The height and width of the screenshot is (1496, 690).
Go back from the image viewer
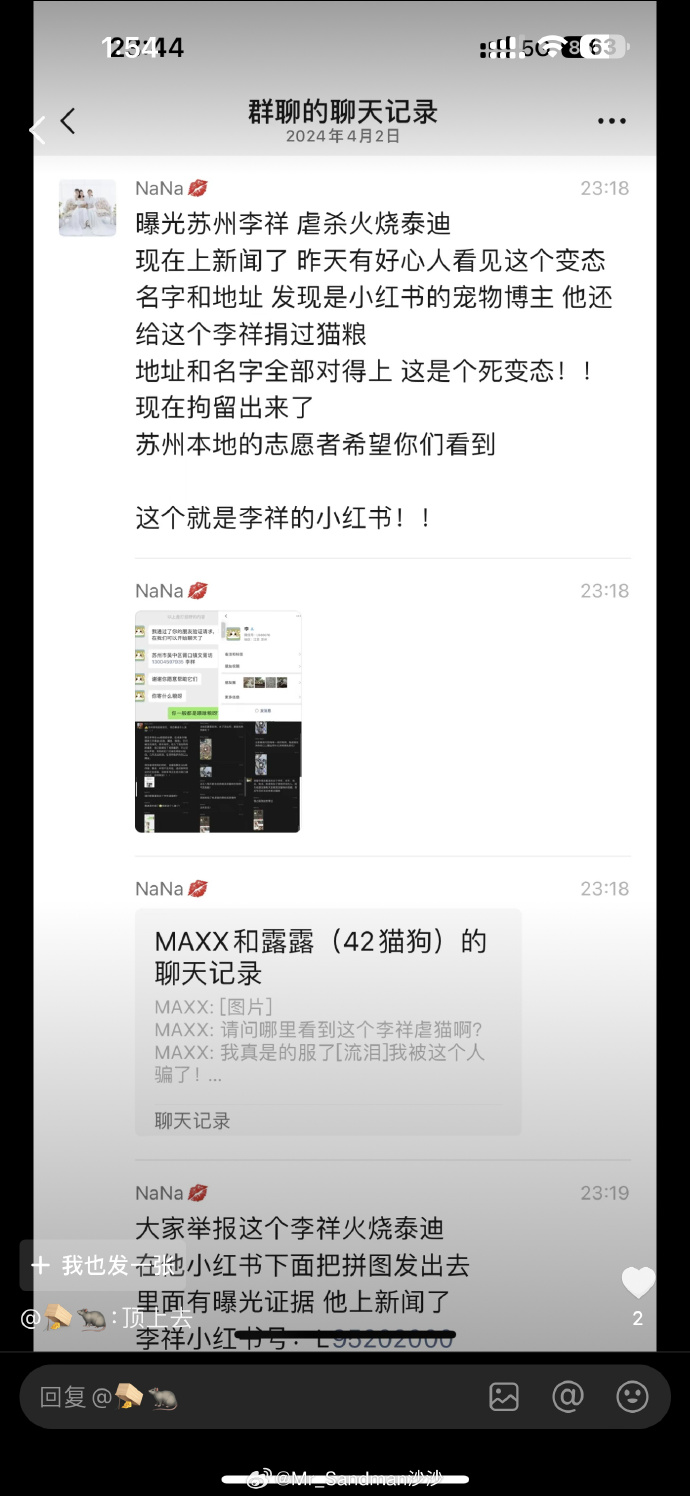tap(38, 129)
